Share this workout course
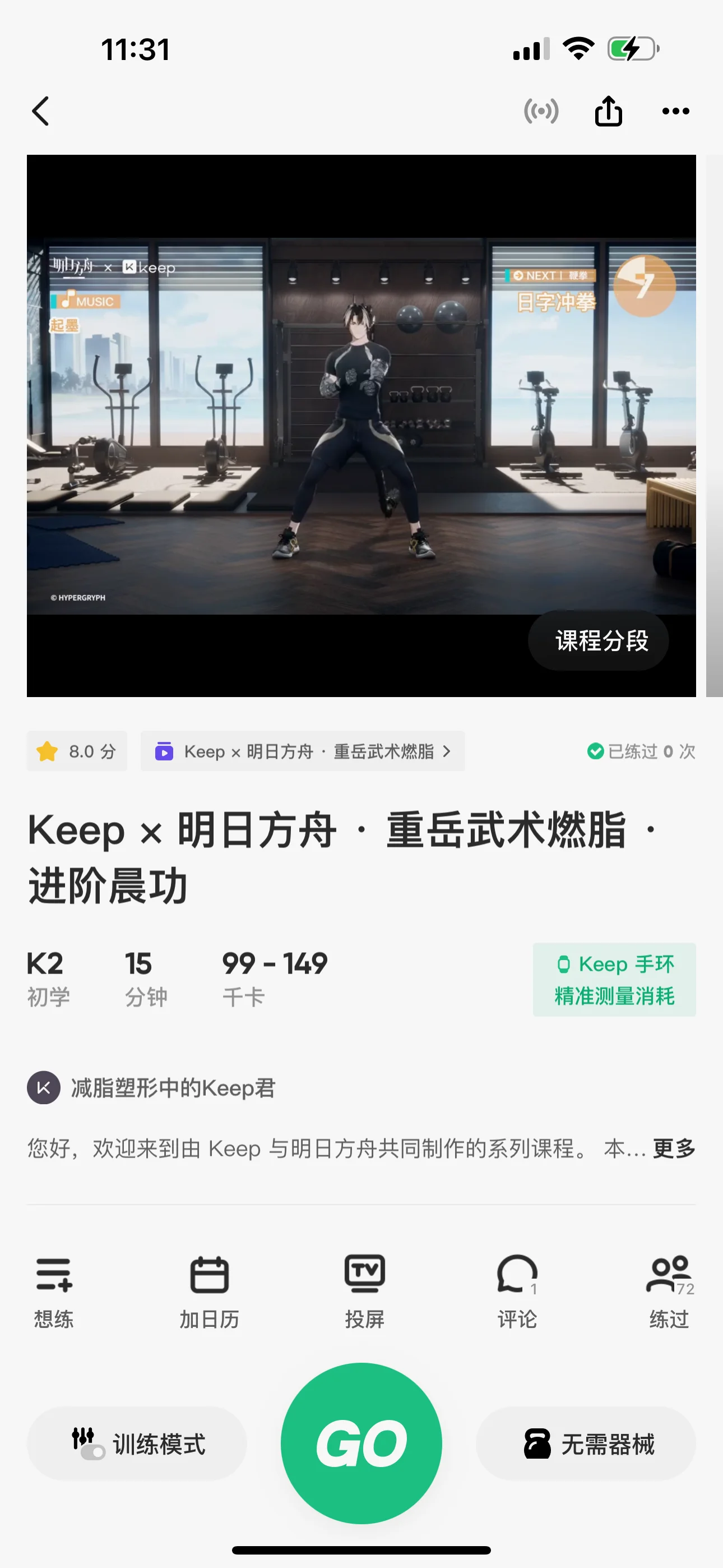This screenshot has width=723, height=1568. (x=608, y=112)
